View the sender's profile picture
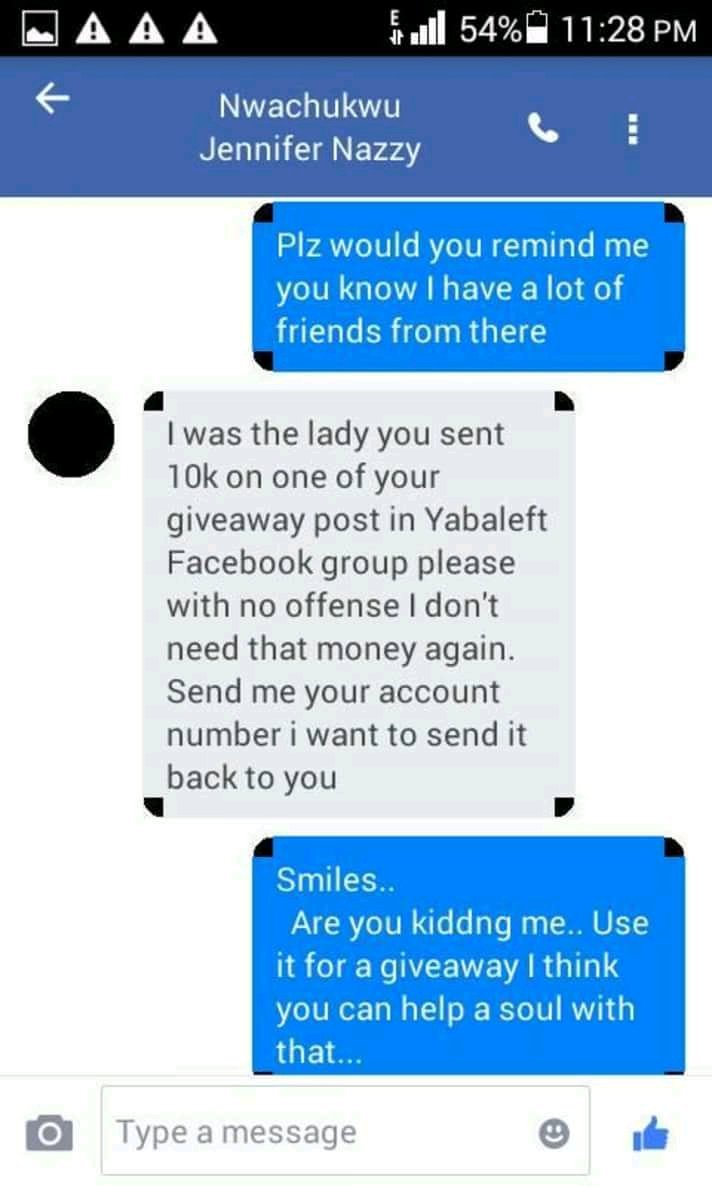The height and width of the screenshot is (1186, 712). pyautogui.click(x=71, y=434)
